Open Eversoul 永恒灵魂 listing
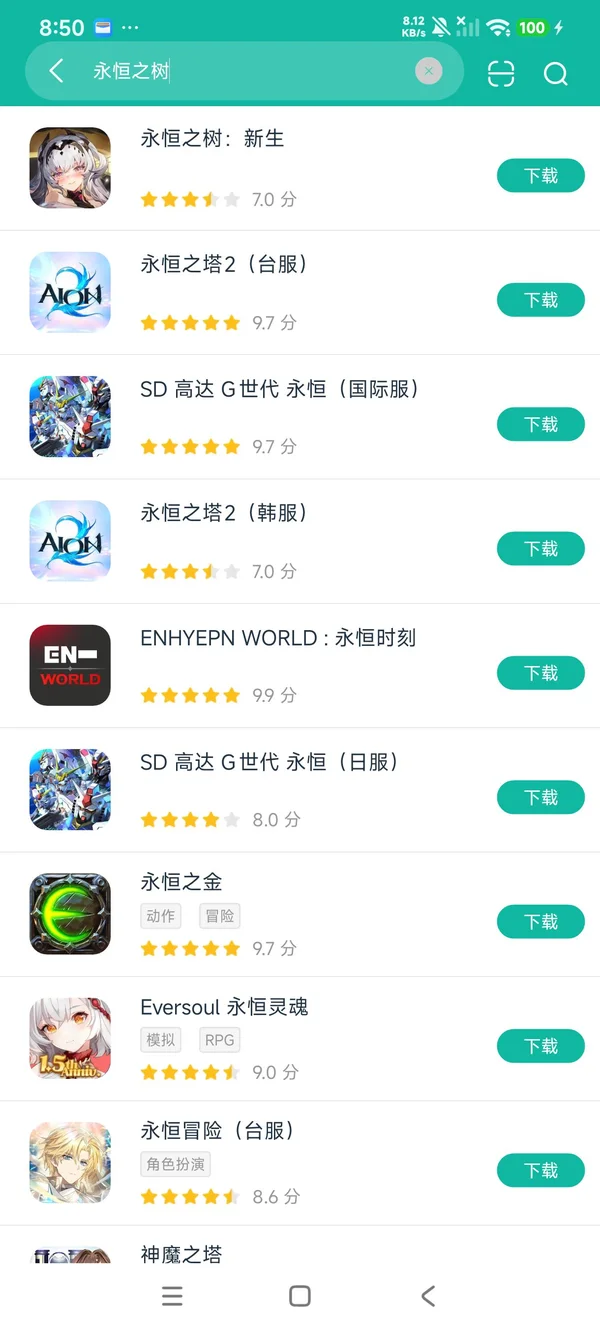 224,1007
